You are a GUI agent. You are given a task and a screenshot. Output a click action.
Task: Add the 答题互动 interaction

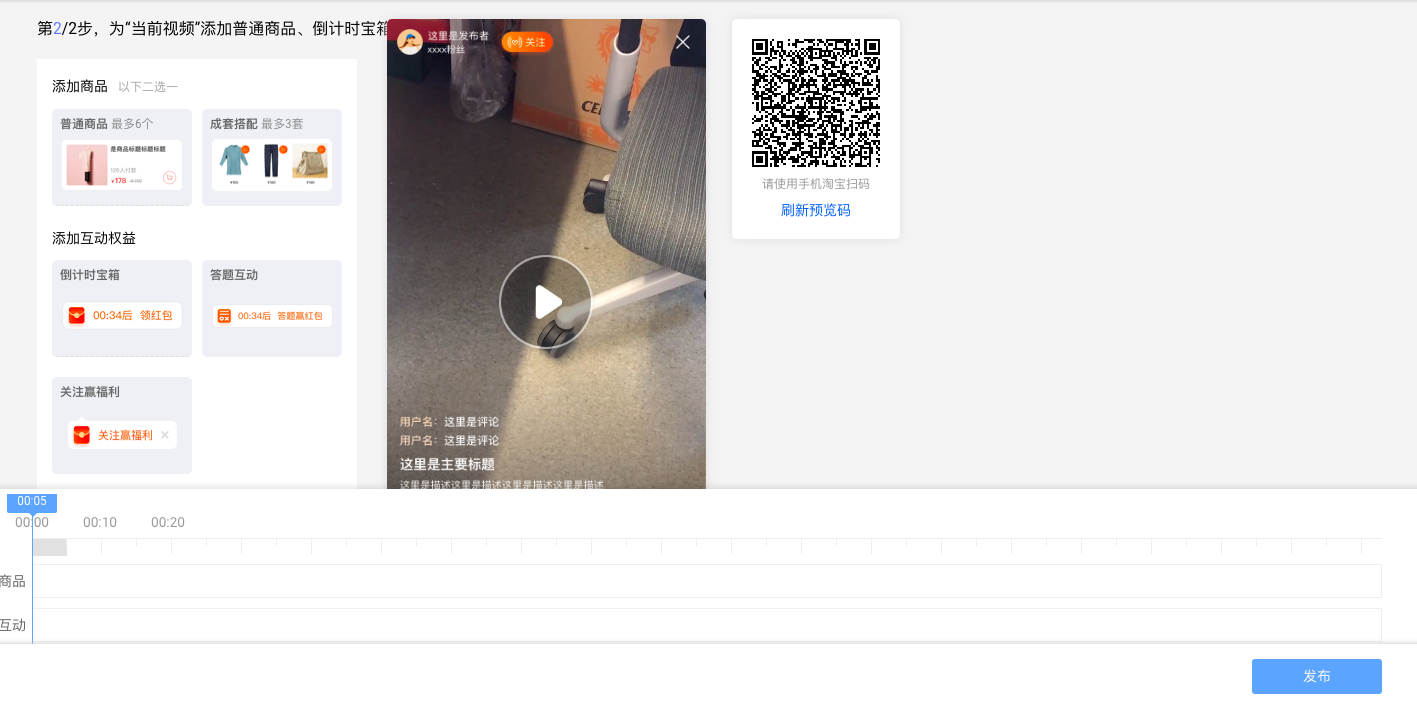[x=271, y=308]
